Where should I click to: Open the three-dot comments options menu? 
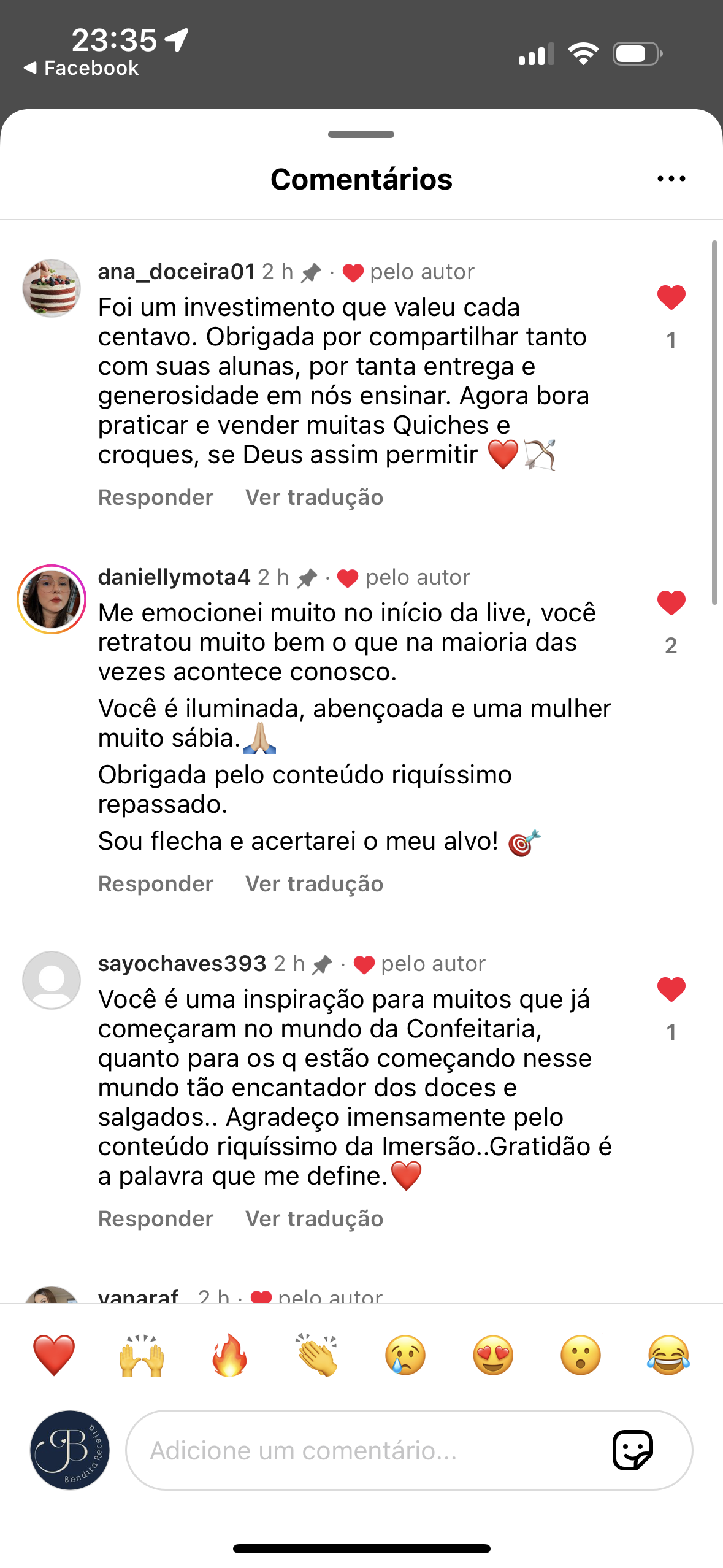671,179
